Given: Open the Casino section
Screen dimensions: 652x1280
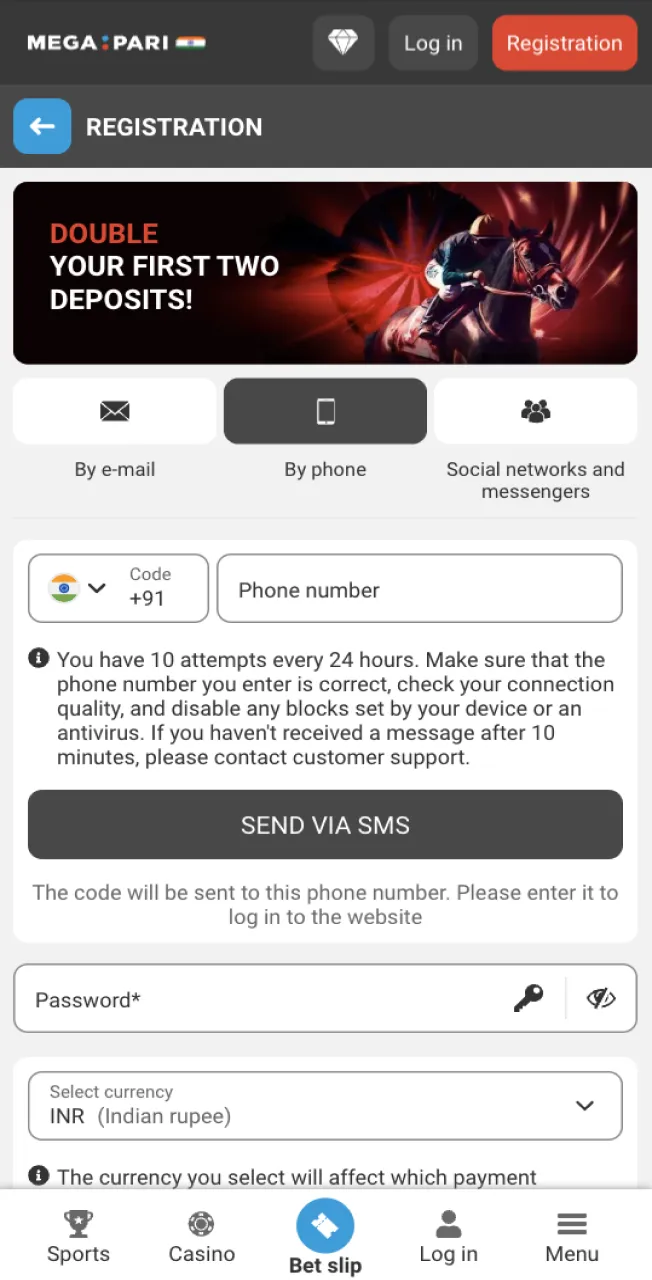Looking at the screenshot, I should click(202, 1236).
